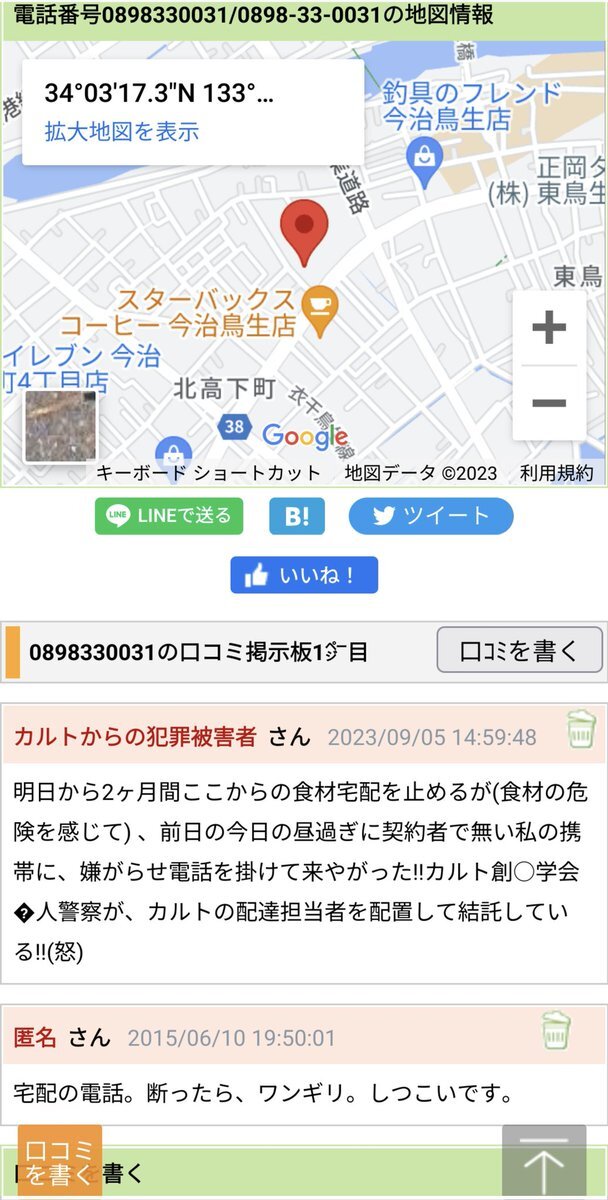
Task: Tap trash icon on 匿名's comment
Action: pos(556,1030)
